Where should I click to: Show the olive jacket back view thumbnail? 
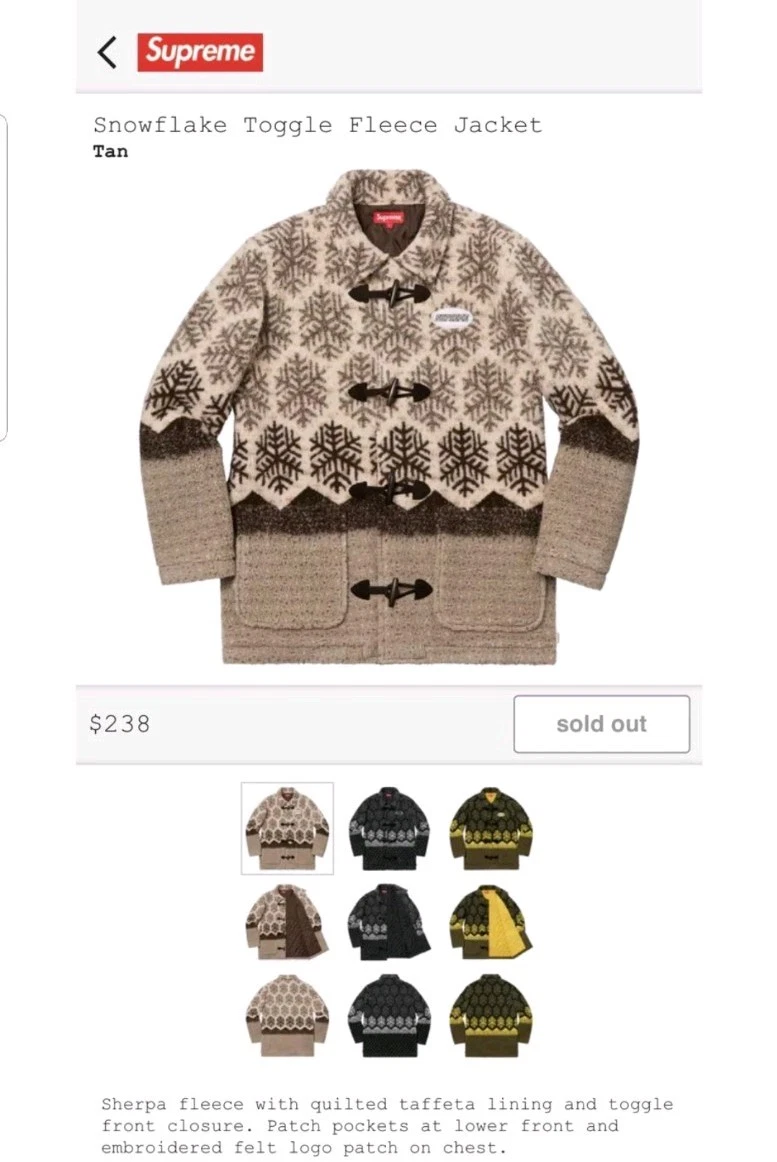[490, 1015]
